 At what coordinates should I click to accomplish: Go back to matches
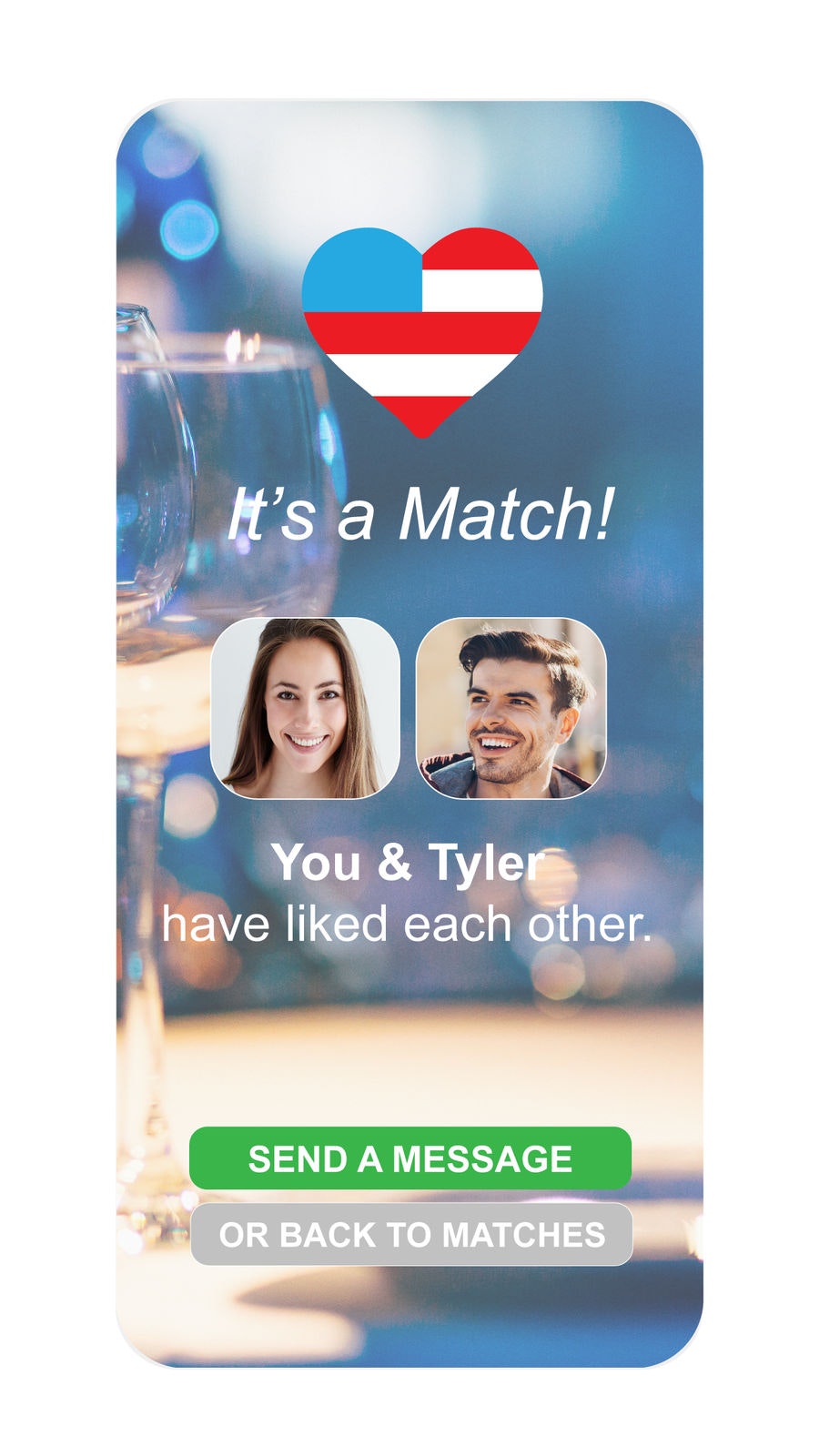point(411,1234)
